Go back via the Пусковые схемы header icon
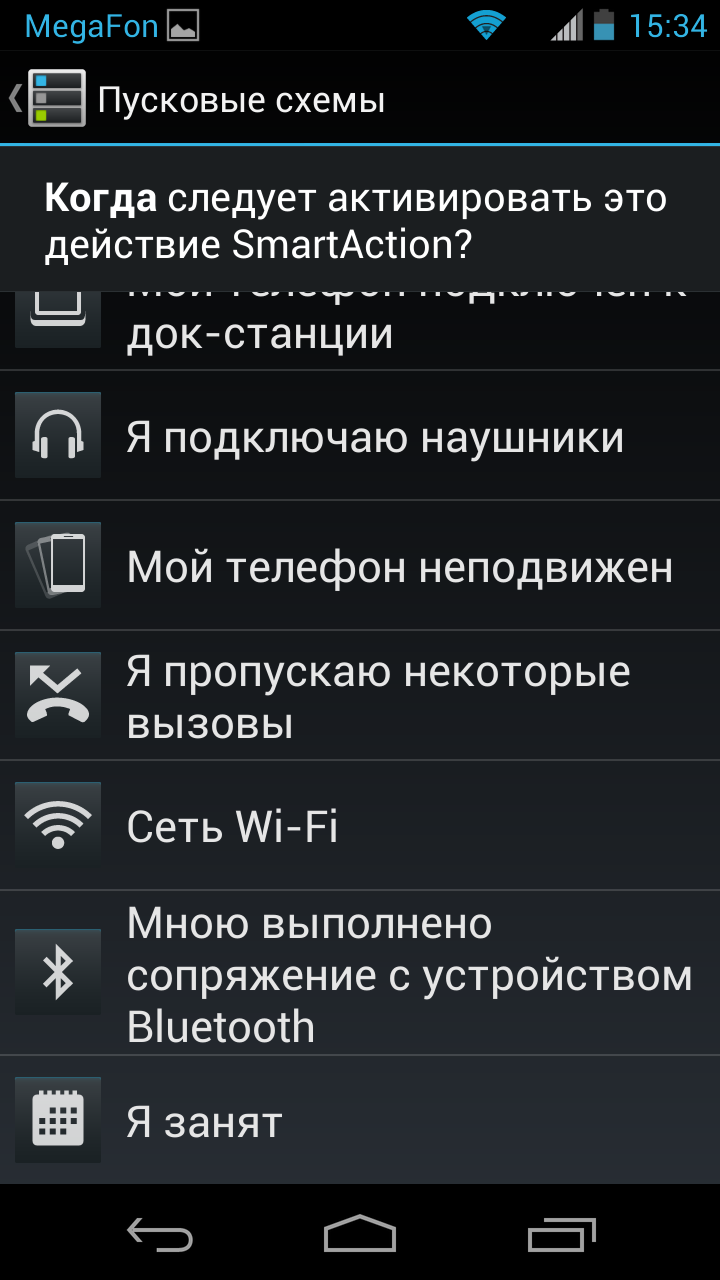This screenshot has height=1280, width=720. point(50,98)
